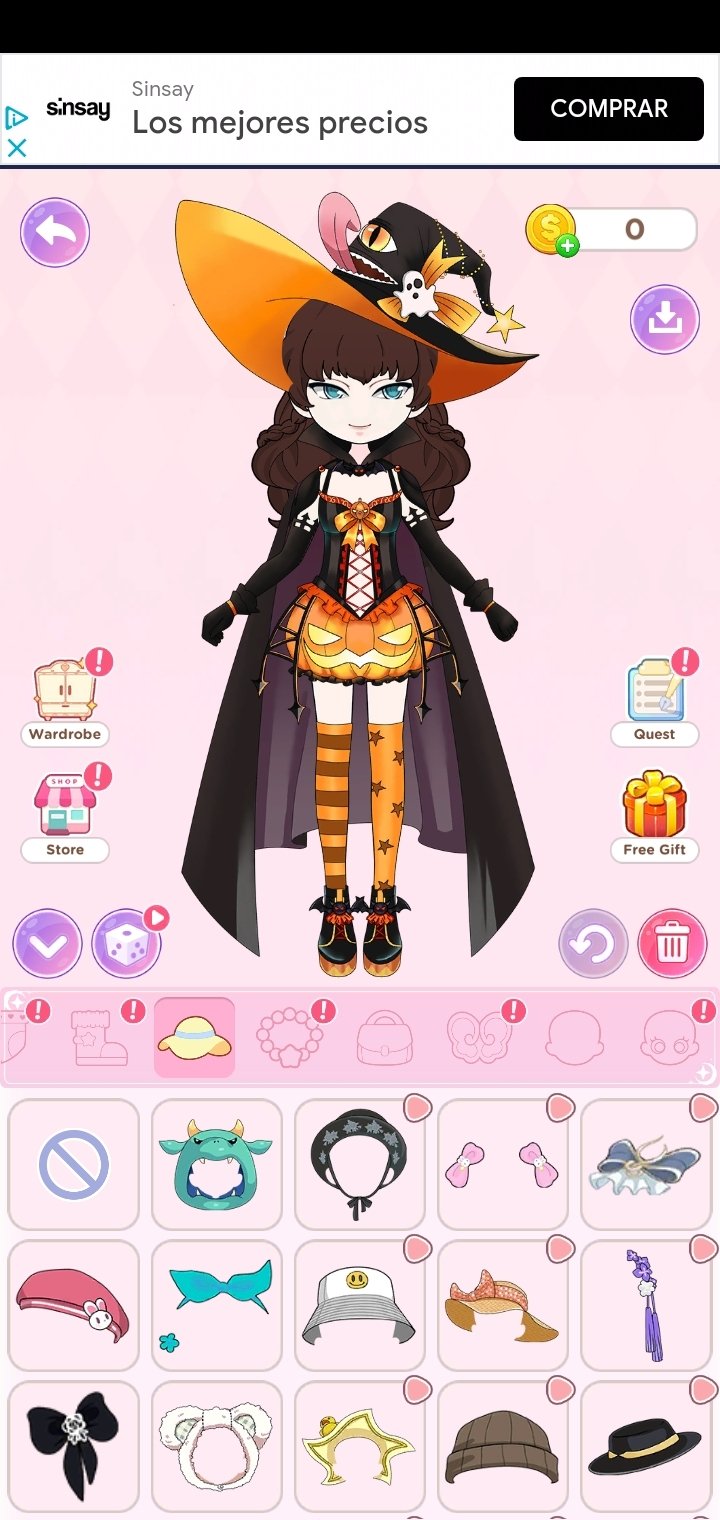Remove the hat with the none option
Image resolution: width=720 pixels, height=1520 pixels.
click(x=73, y=1164)
